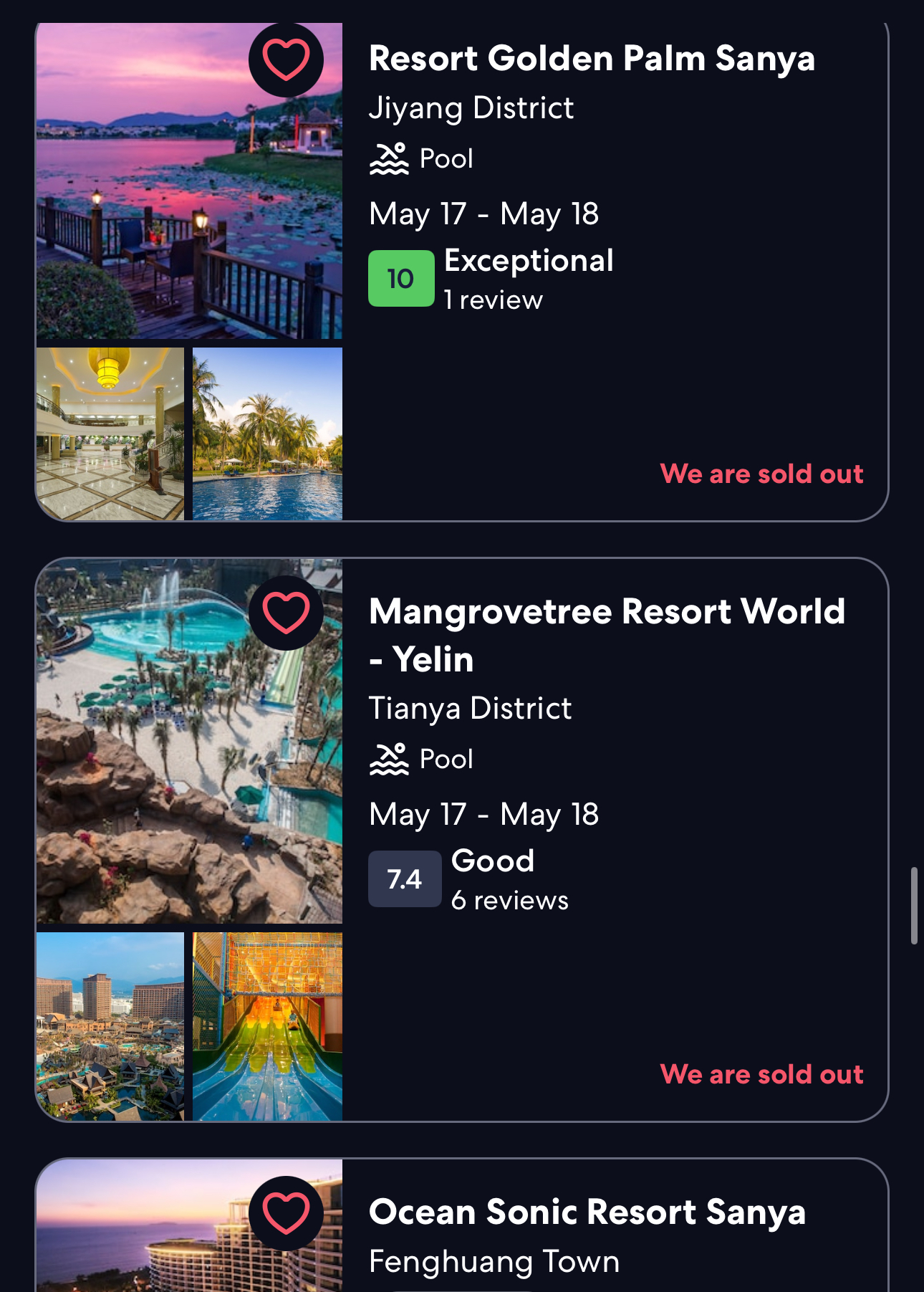Save Mangrovetree Resort World - Yelin to favorites
924x1292 pixels.
(286, 613)
